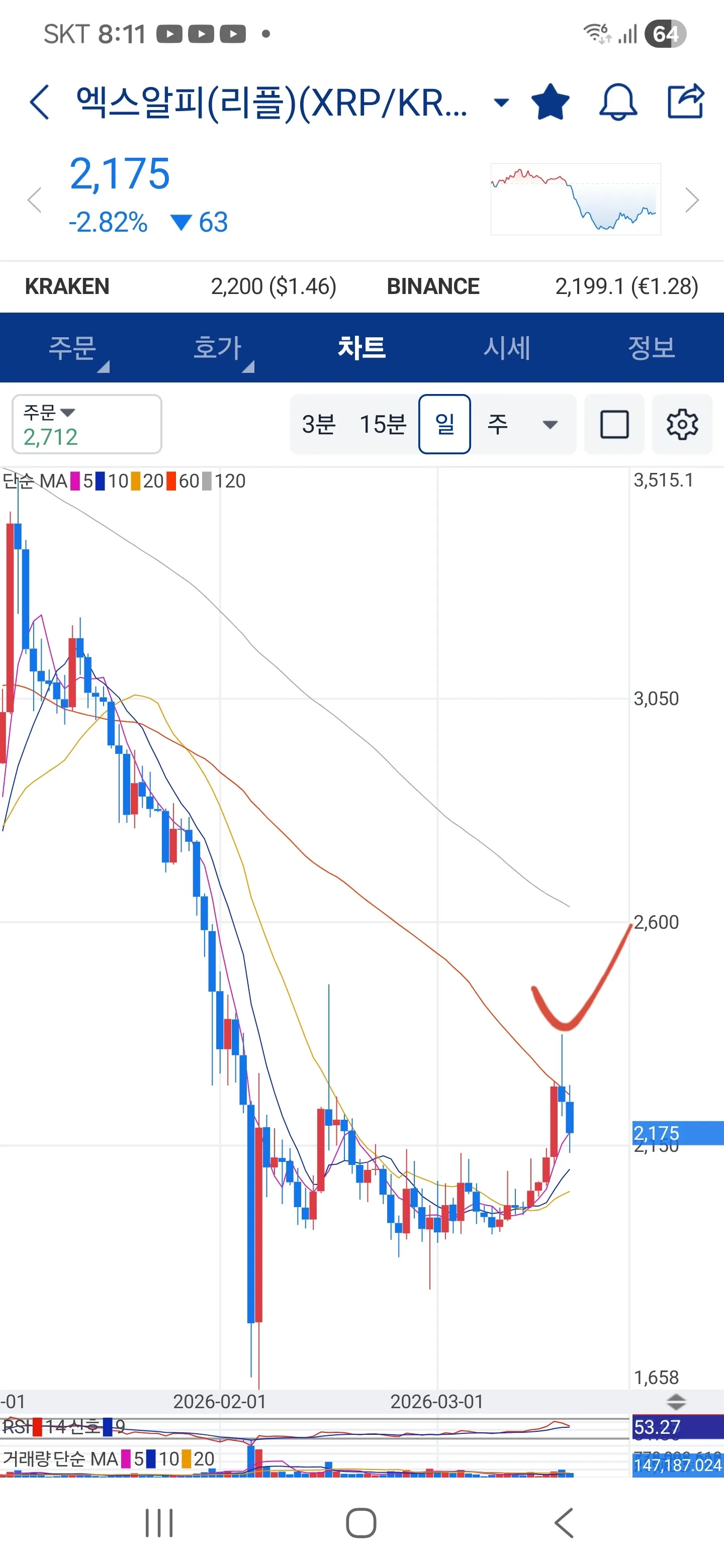
Task: Select the 3분 chart interval
Action: click(x=318, y=424)
